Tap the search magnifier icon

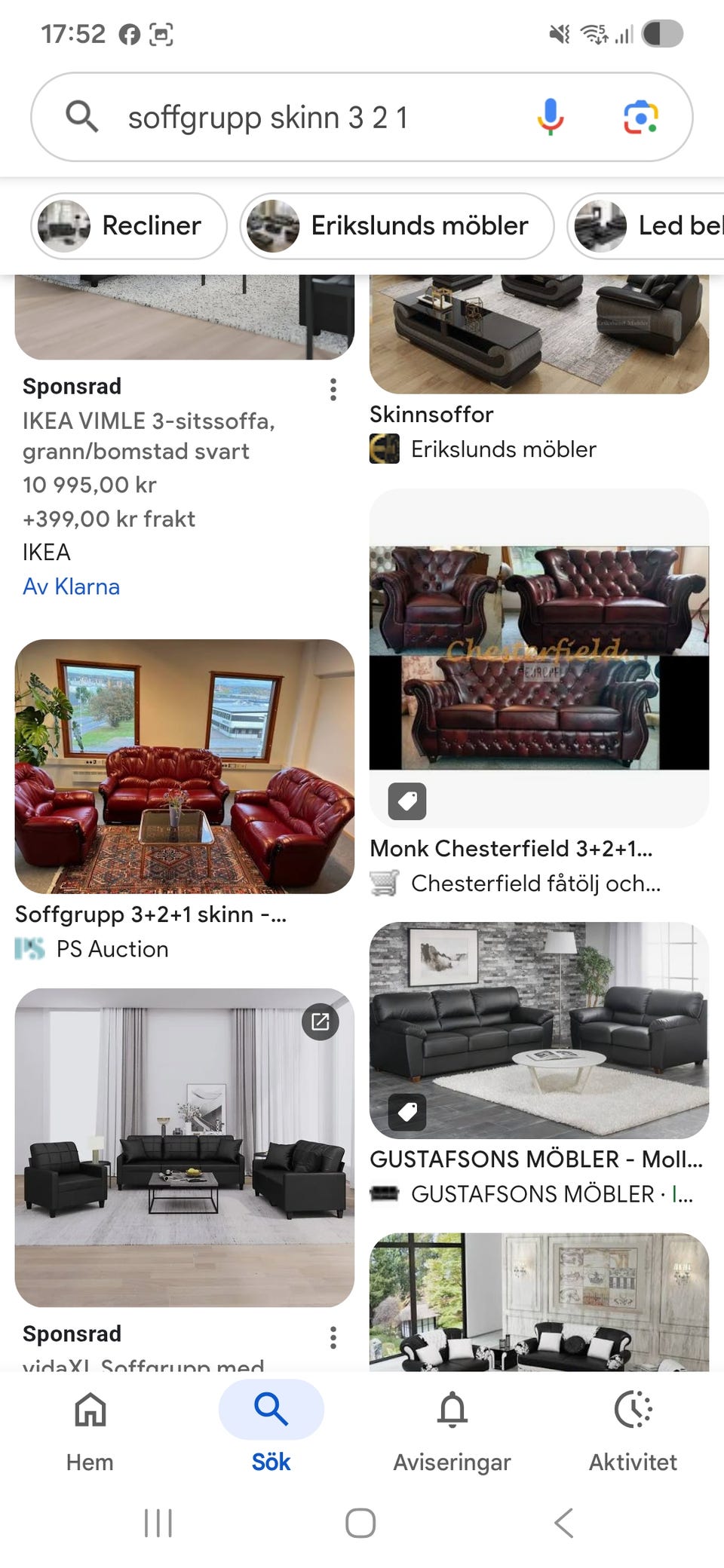(82, 117)
